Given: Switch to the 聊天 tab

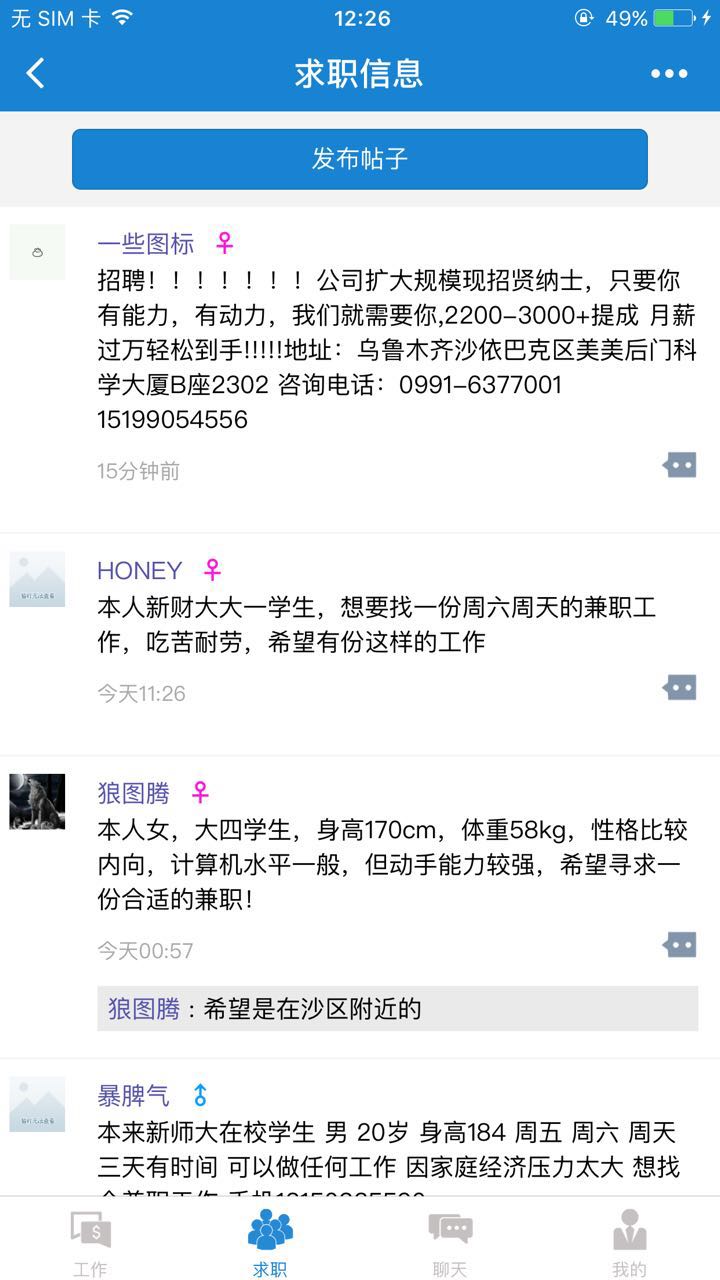Looking at the screenshot, I should [450, 1243].
